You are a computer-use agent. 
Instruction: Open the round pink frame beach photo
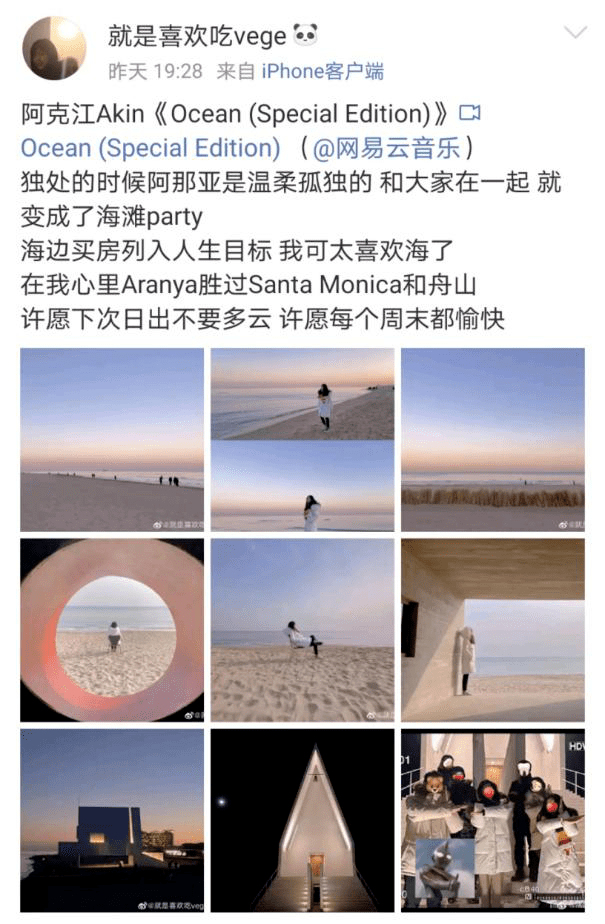tap(112, 630)
